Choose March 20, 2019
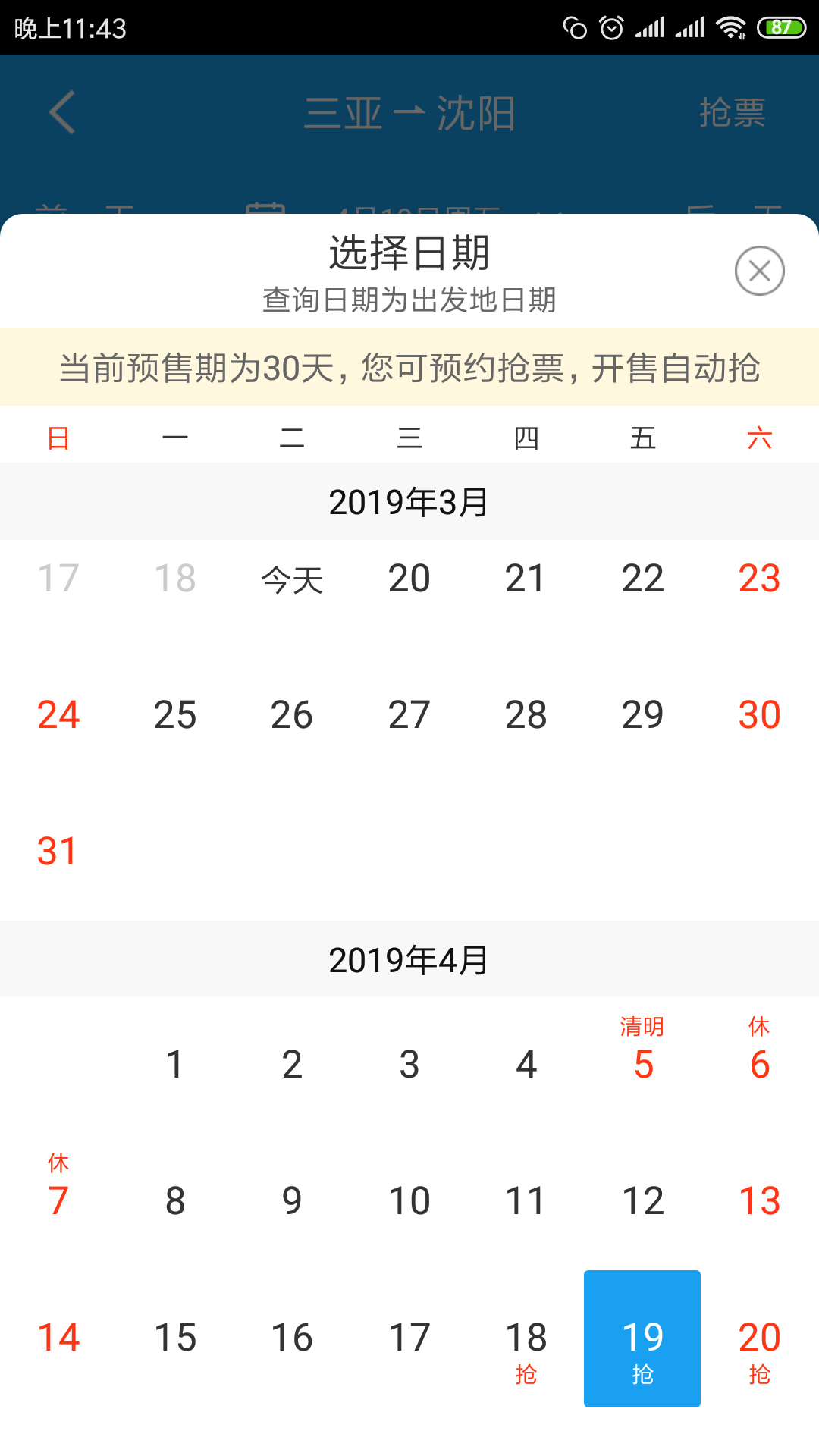 [x=409, y=579]
